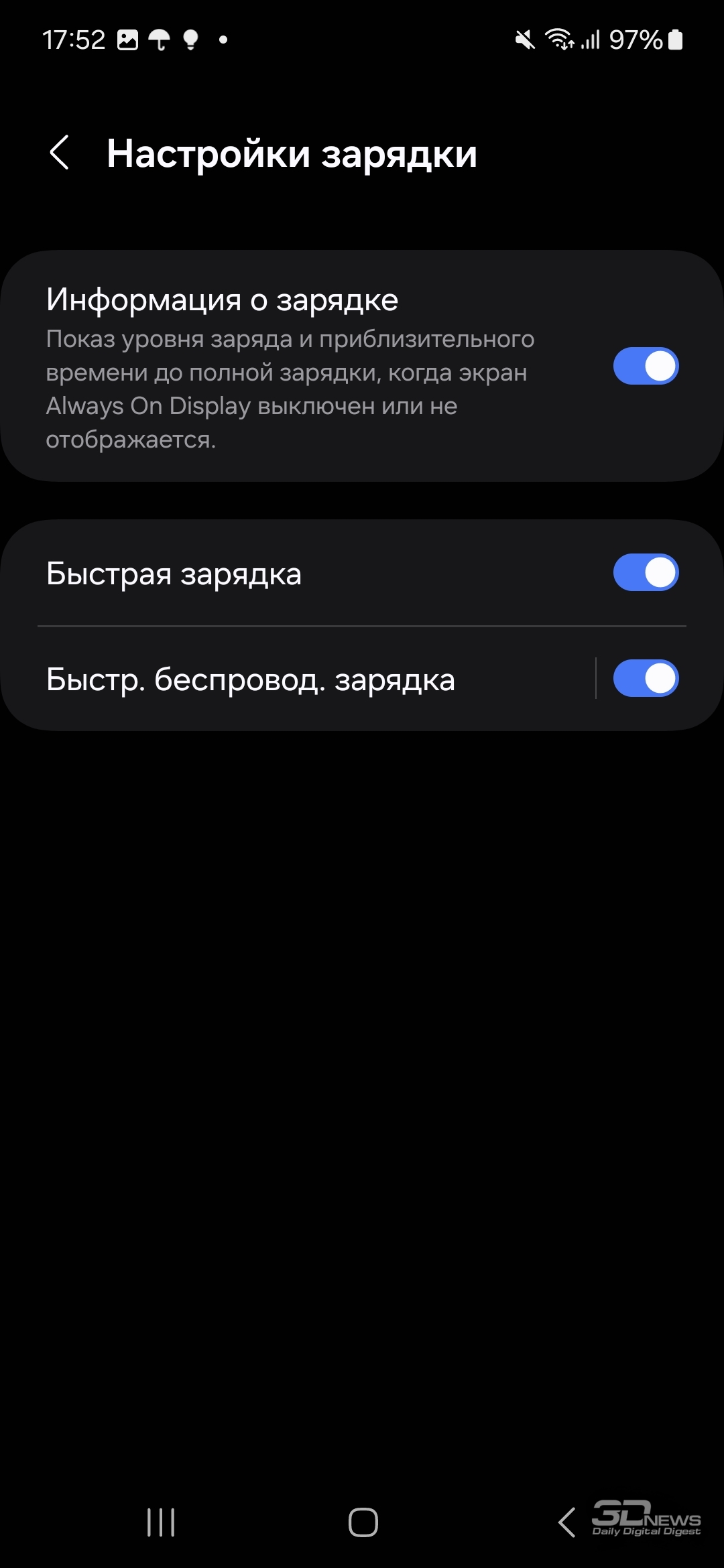Viewport: 724px width, 1568px height.
Task: Go back from Настройки зарядки screen
Action: point(60,153)
